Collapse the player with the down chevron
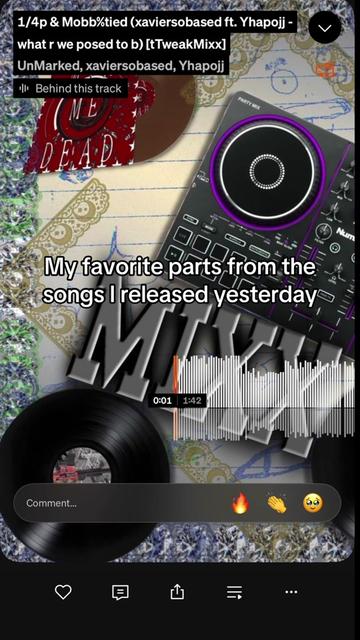The width and height of the screenshot is (360, 640). (325, 28)
